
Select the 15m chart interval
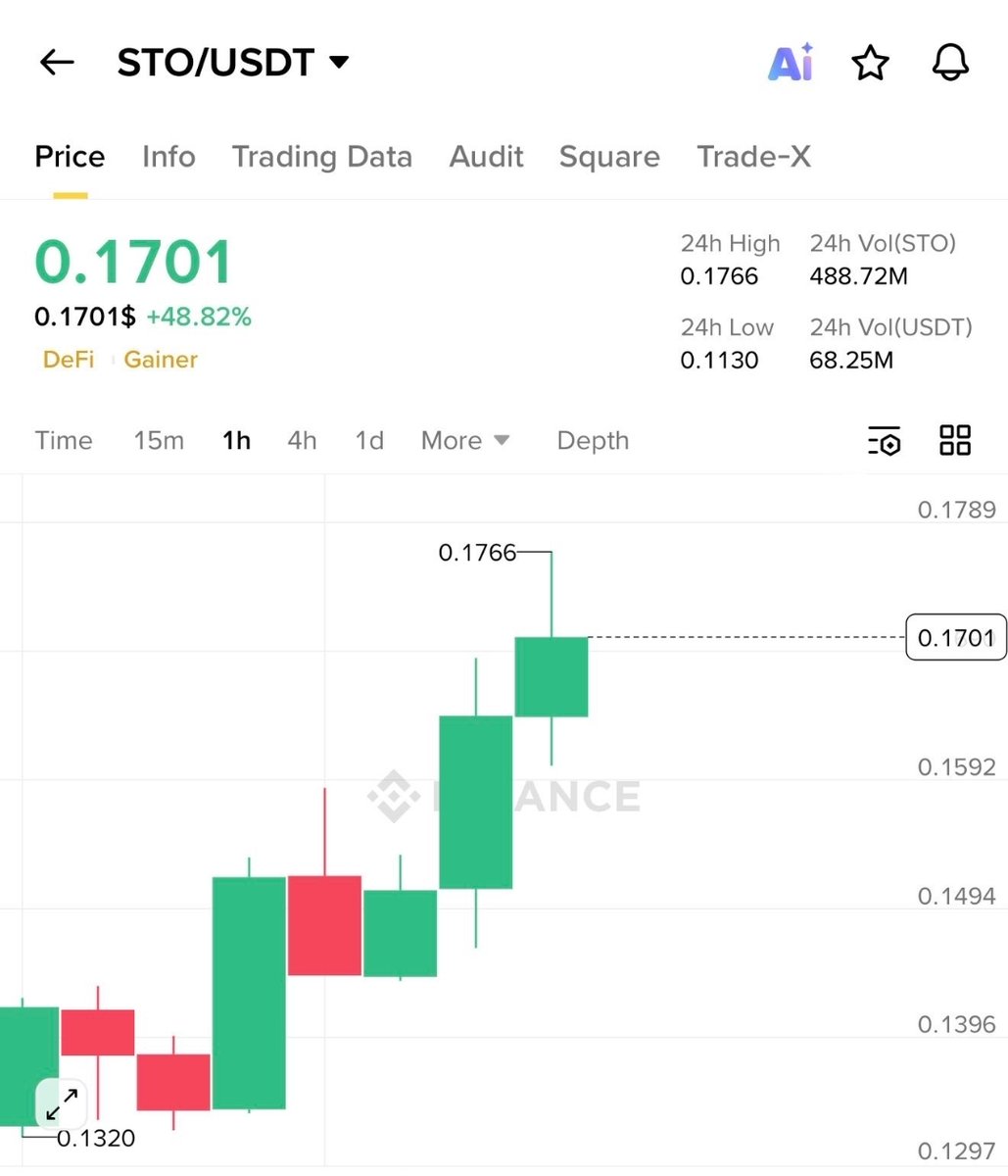tap(159, 441)
